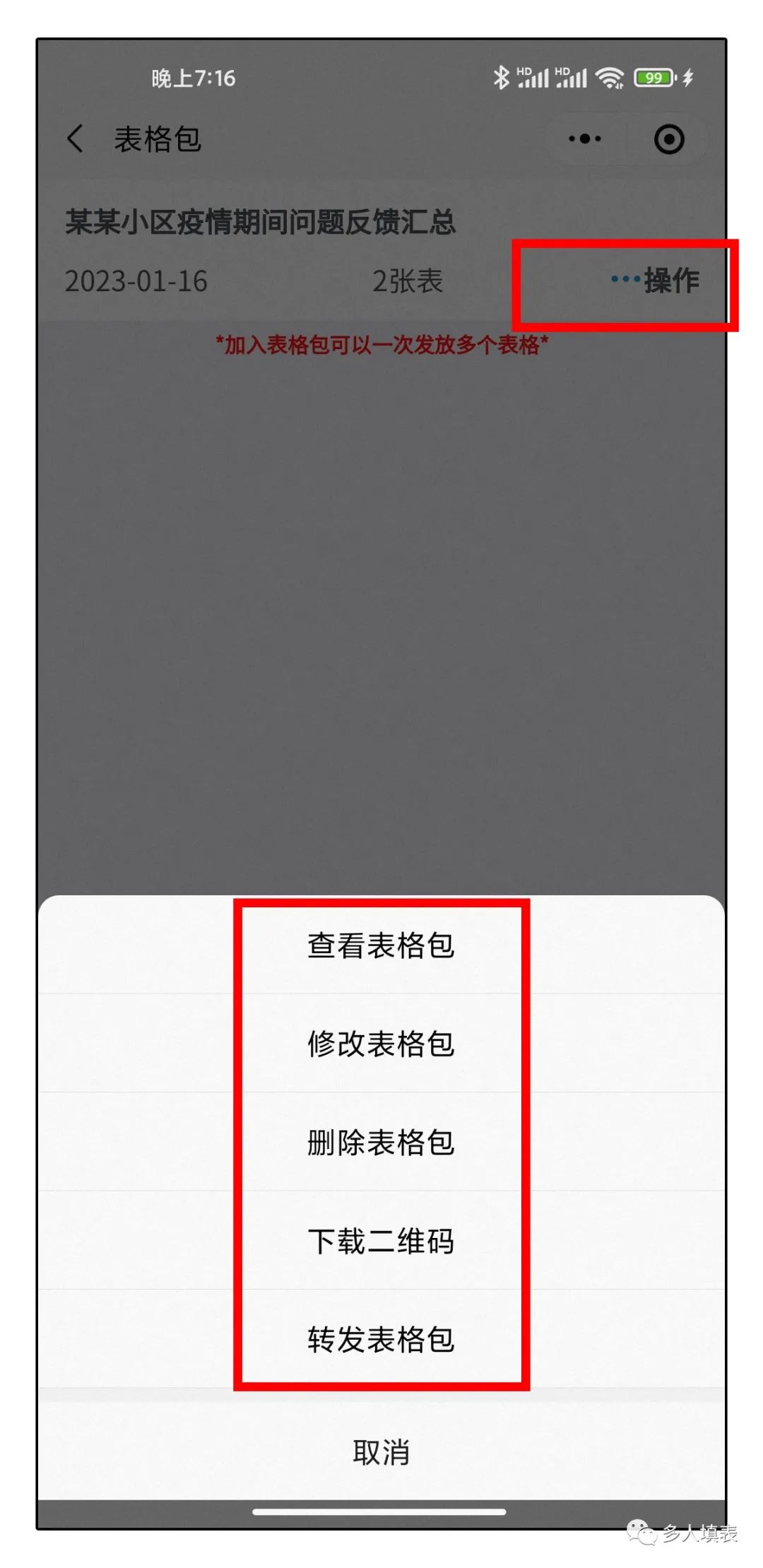This screenshot has height=1568, width=763.
Task: Select 查看表格包 from the action sheet
Action: point(381,945)
